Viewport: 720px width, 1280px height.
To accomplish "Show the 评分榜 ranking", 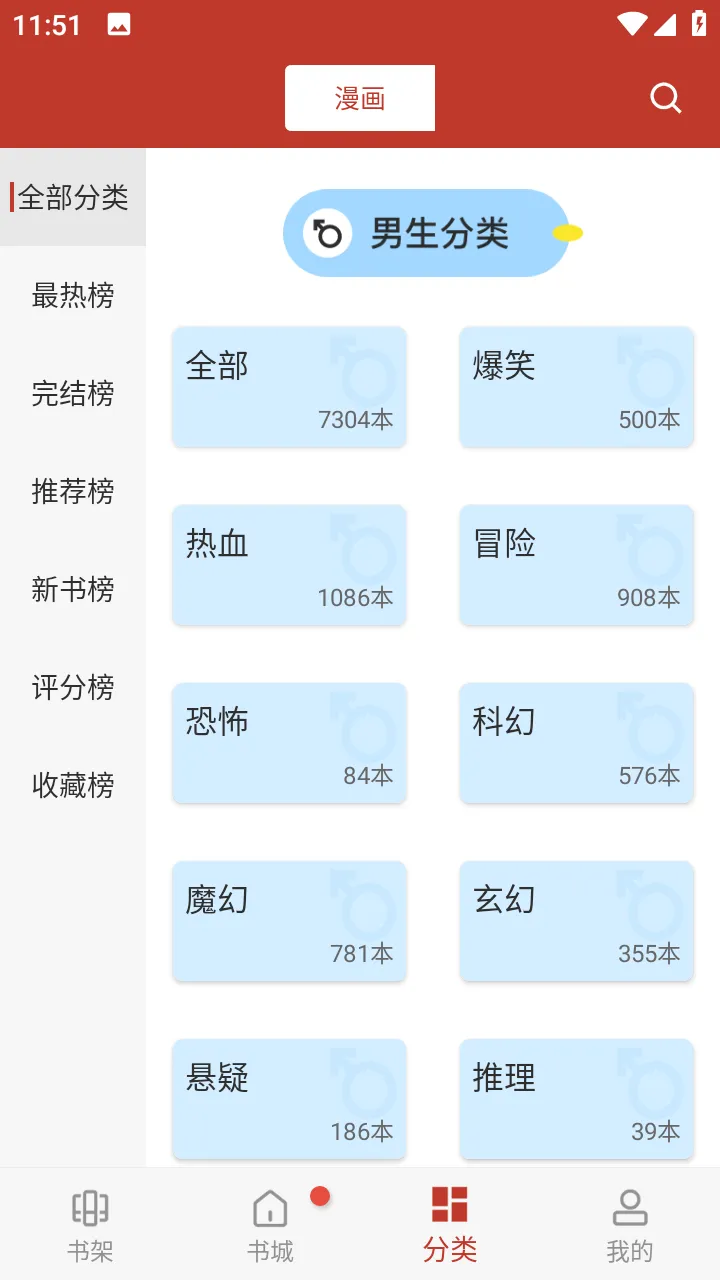I will [x=73, y=687].
